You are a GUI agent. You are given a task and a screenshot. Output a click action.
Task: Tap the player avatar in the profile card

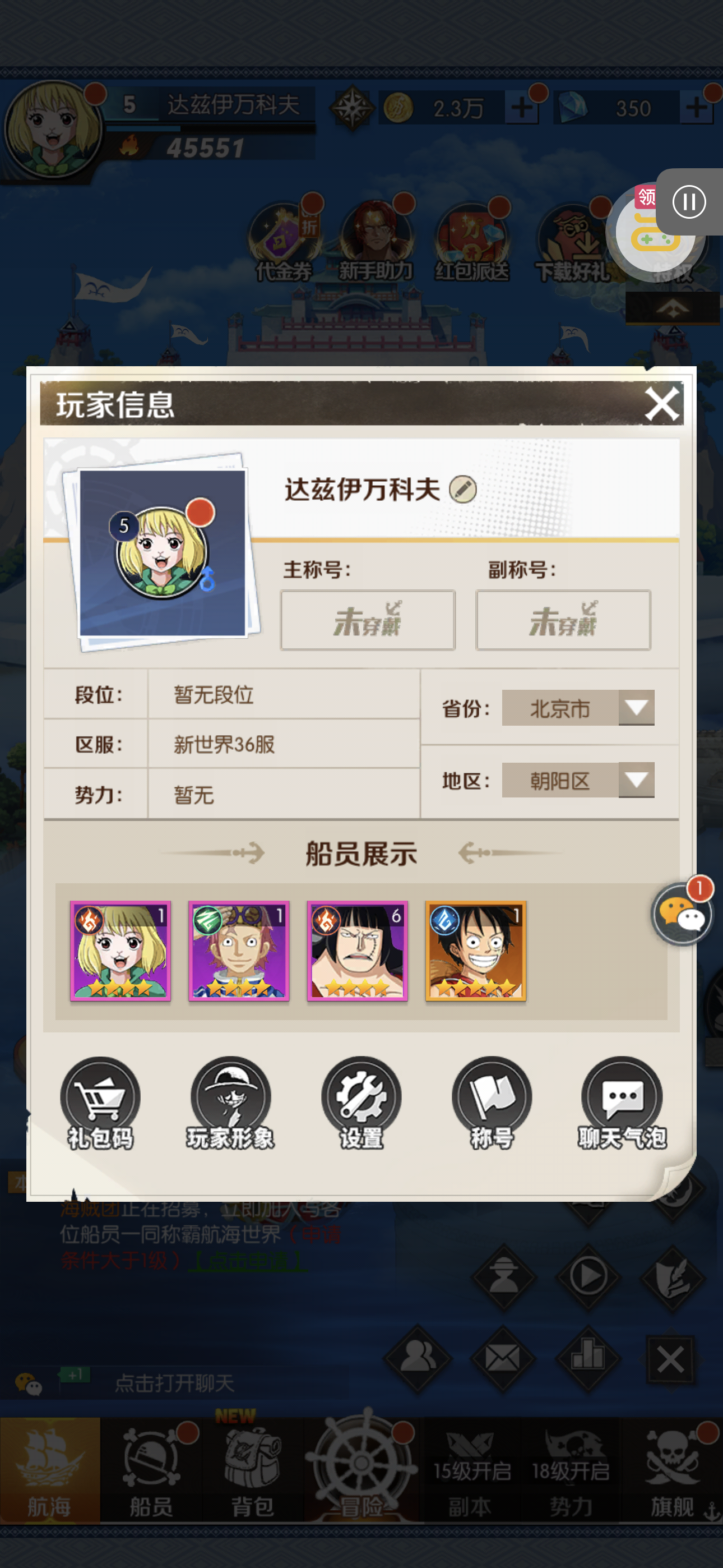pyautogui.click(x=163, y=553)
